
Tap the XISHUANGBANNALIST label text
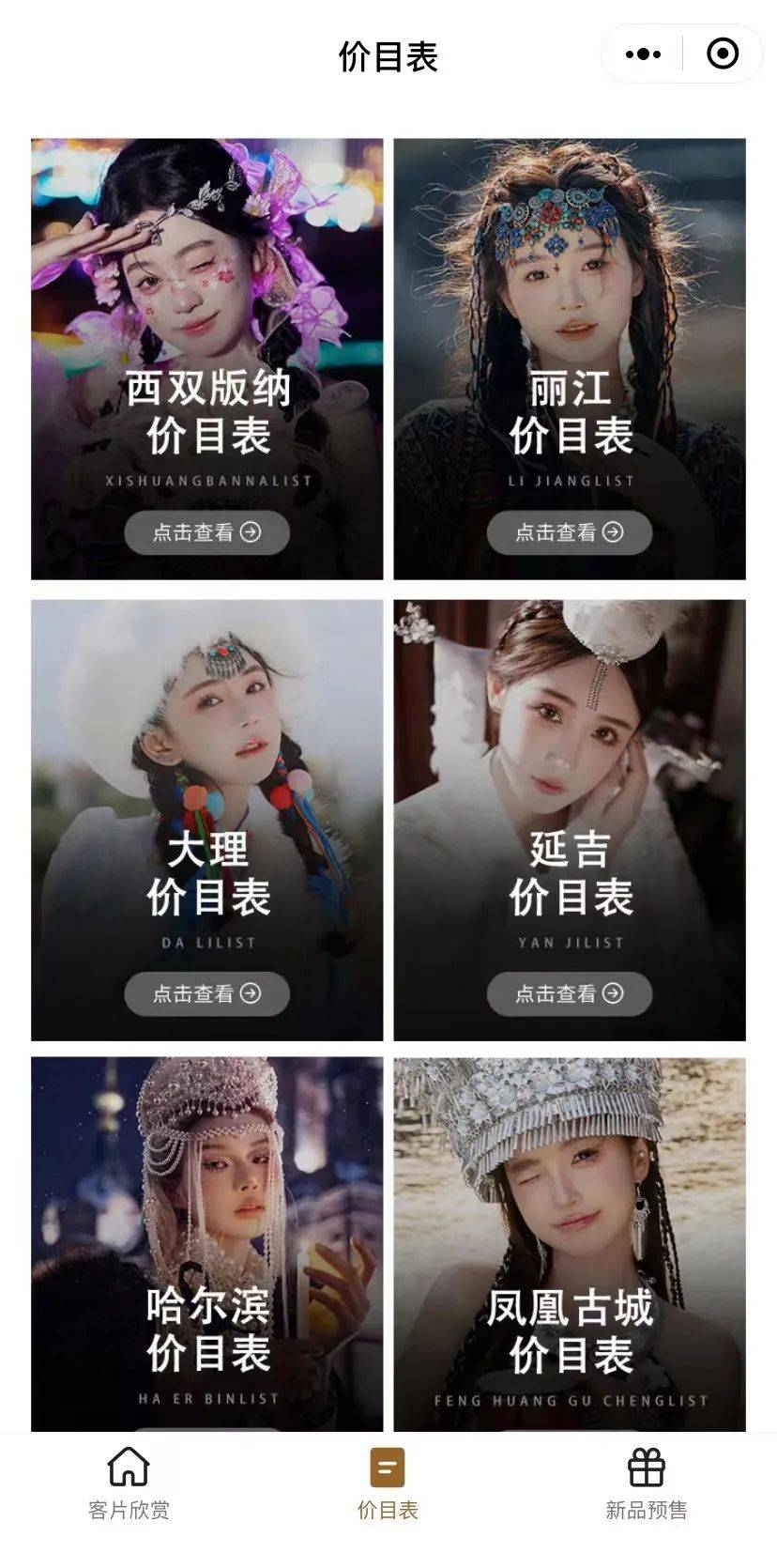pos(206,479)
